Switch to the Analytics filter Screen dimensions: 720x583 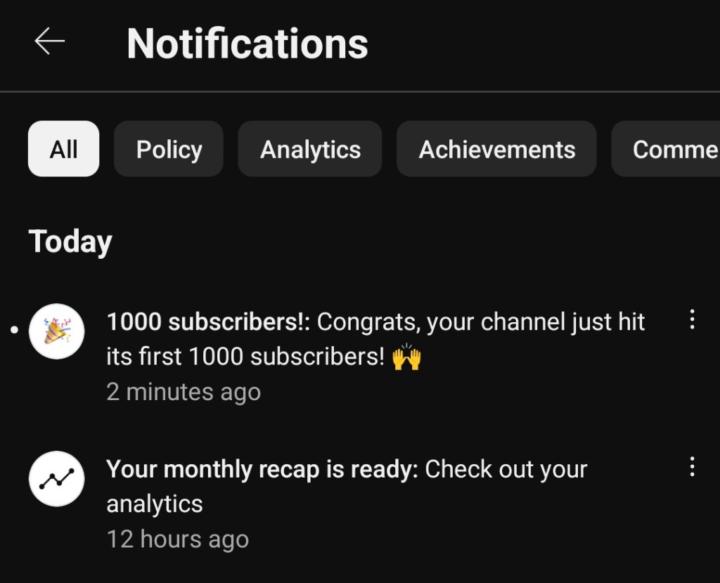pyautogui.click(x=310, y=149)
